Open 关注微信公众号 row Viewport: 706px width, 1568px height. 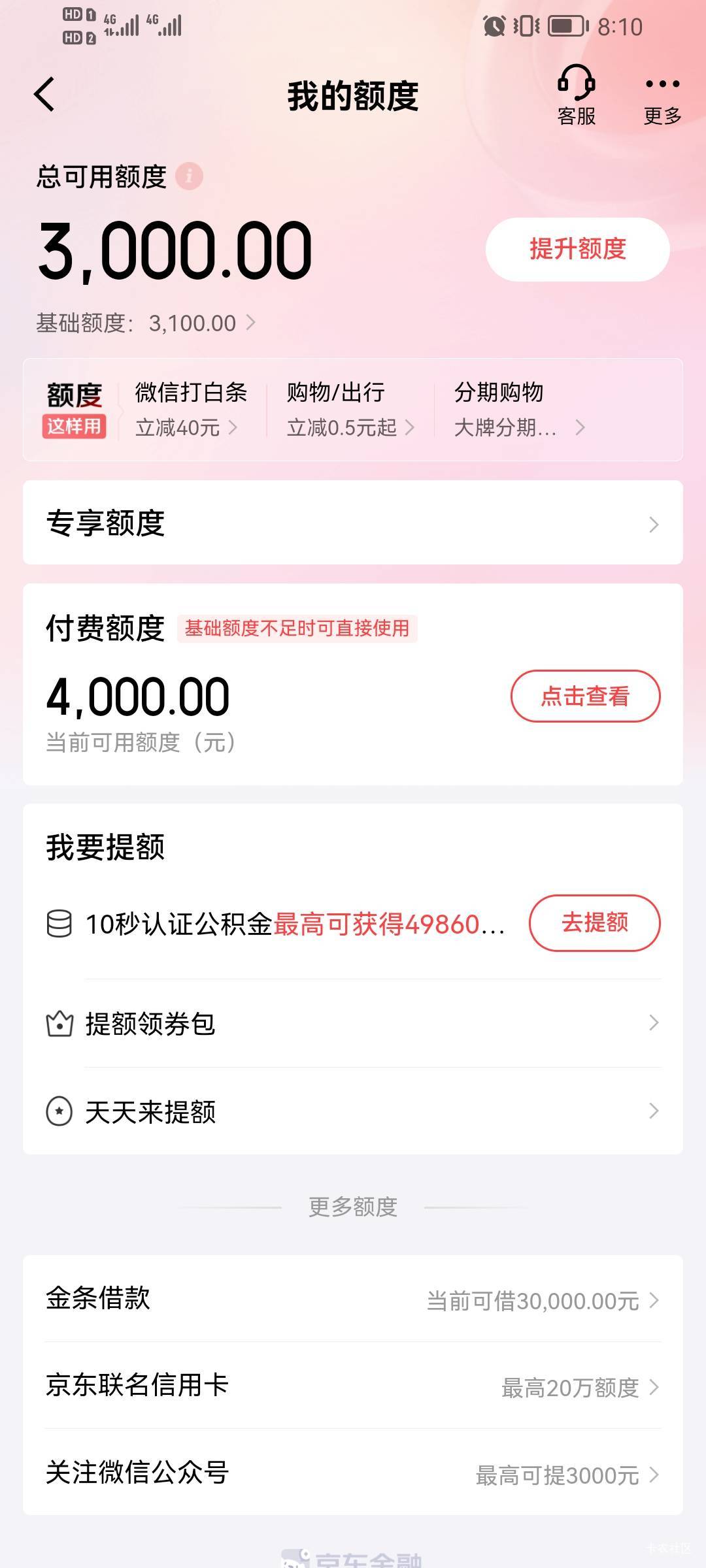click(353, 1472)
